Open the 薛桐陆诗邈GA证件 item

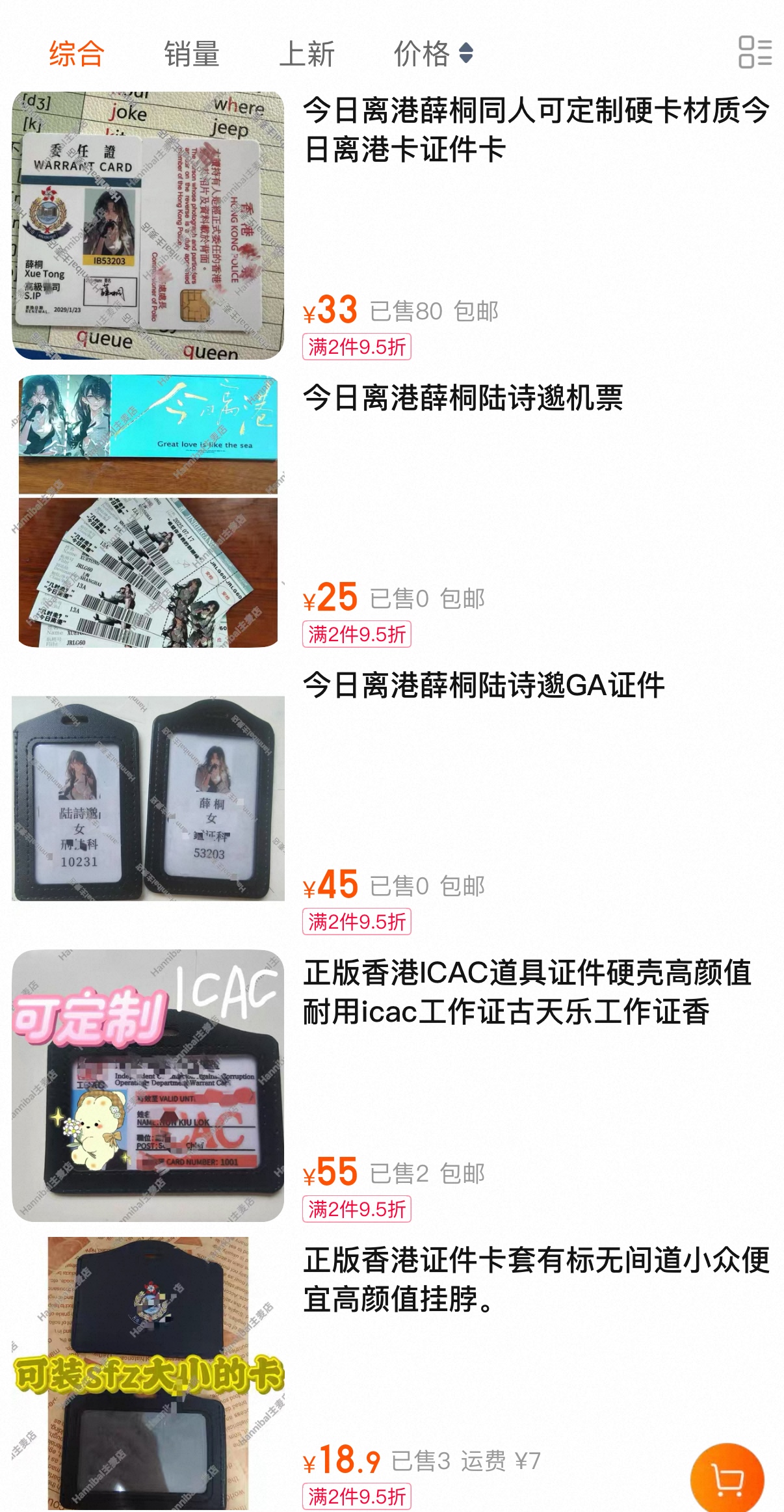[484, 685]
